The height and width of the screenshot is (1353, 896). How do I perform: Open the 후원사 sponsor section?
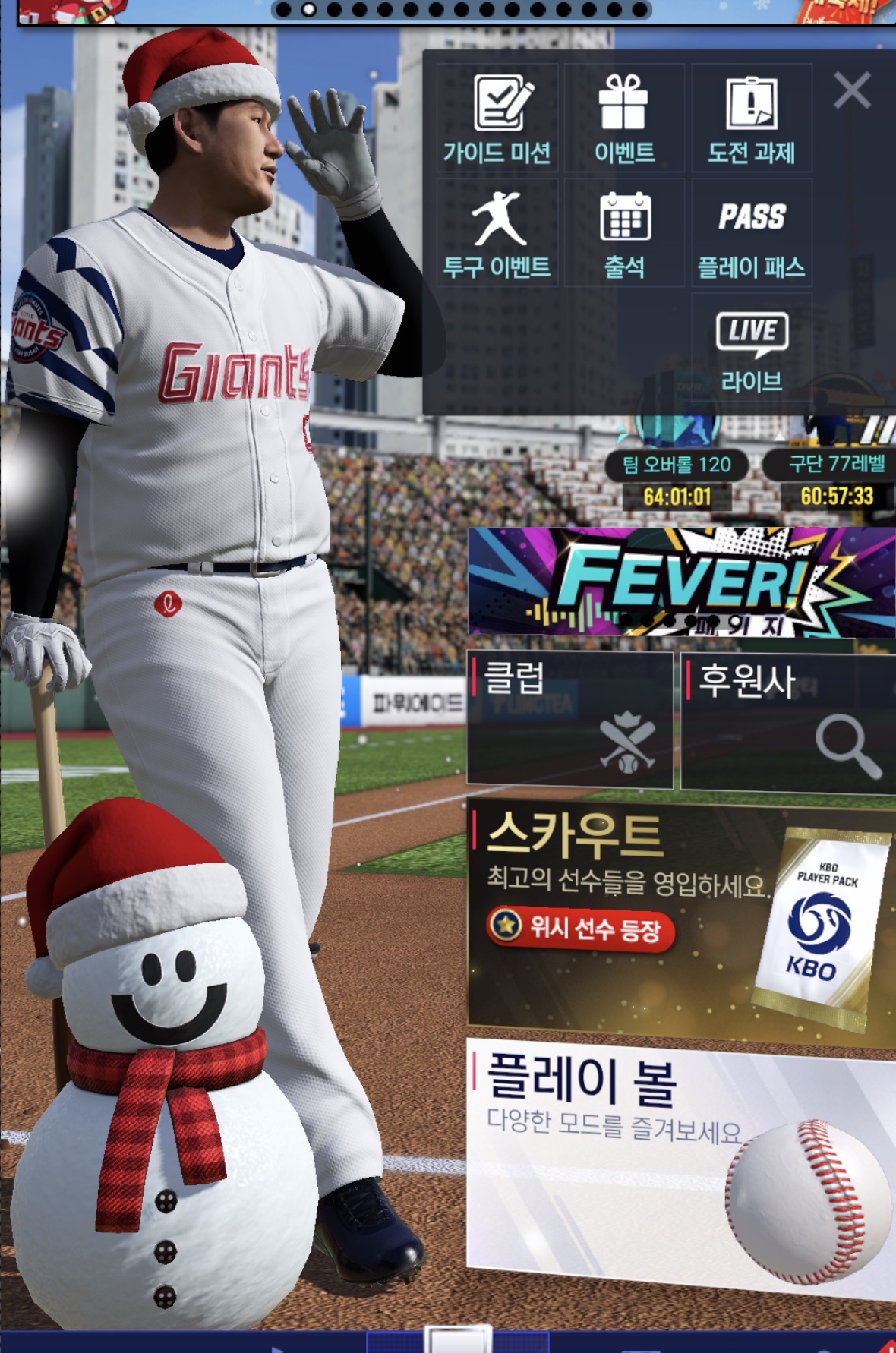pos(788,721)
